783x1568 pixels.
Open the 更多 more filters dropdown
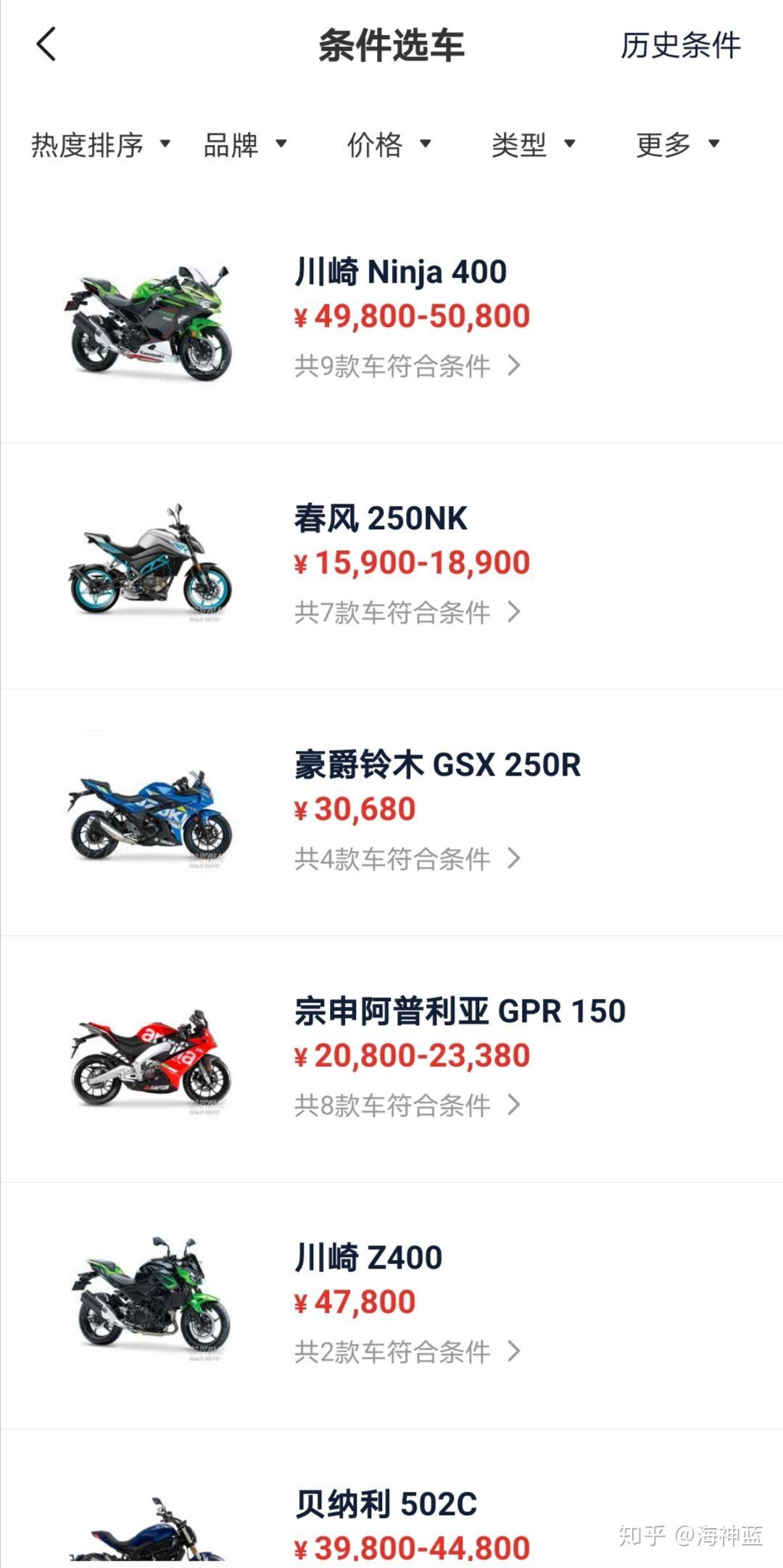[678, 145]
